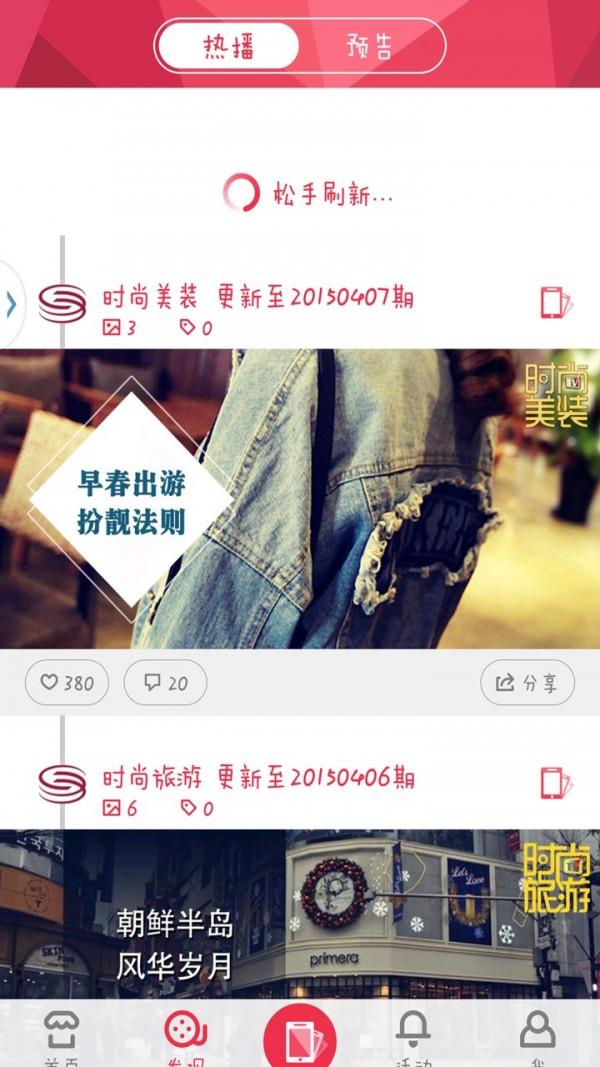Tap the phone icon beside 时尚旅游
Screen dimensions: 600x1067
[x=555, y=783]
